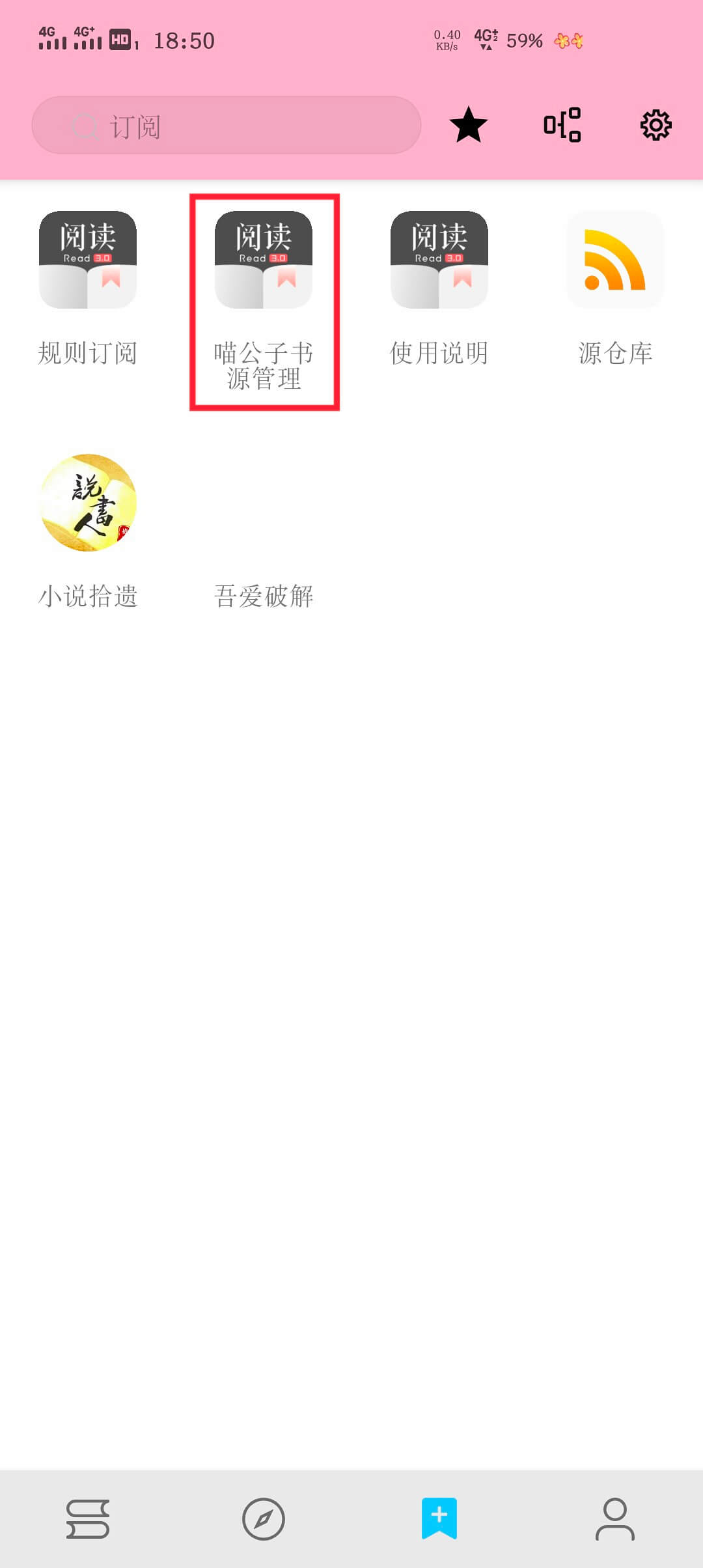Switch to the profile tab
The image size is (703, 1568).
pos(615,1519)
